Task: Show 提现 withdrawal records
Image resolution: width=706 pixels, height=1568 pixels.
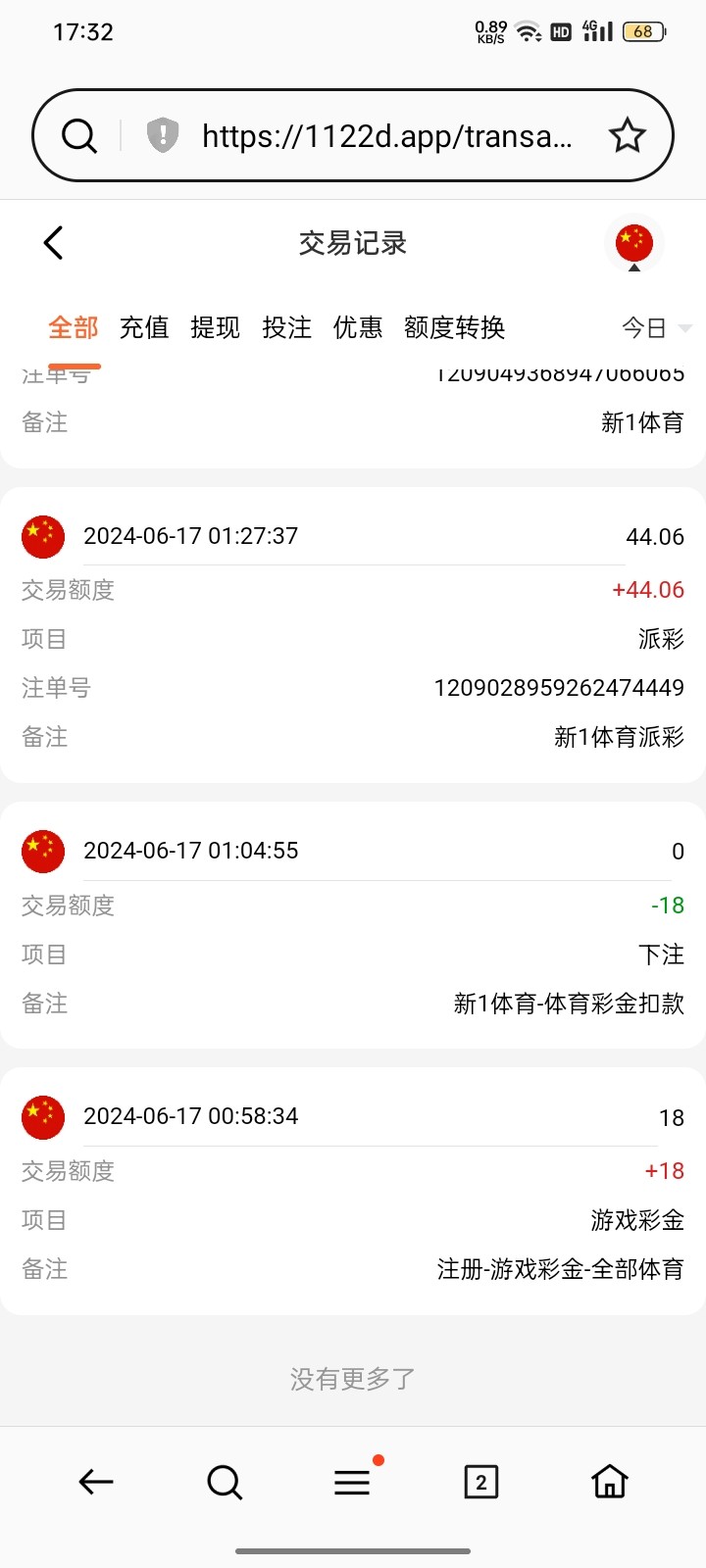Action: [x=215, y=327]
